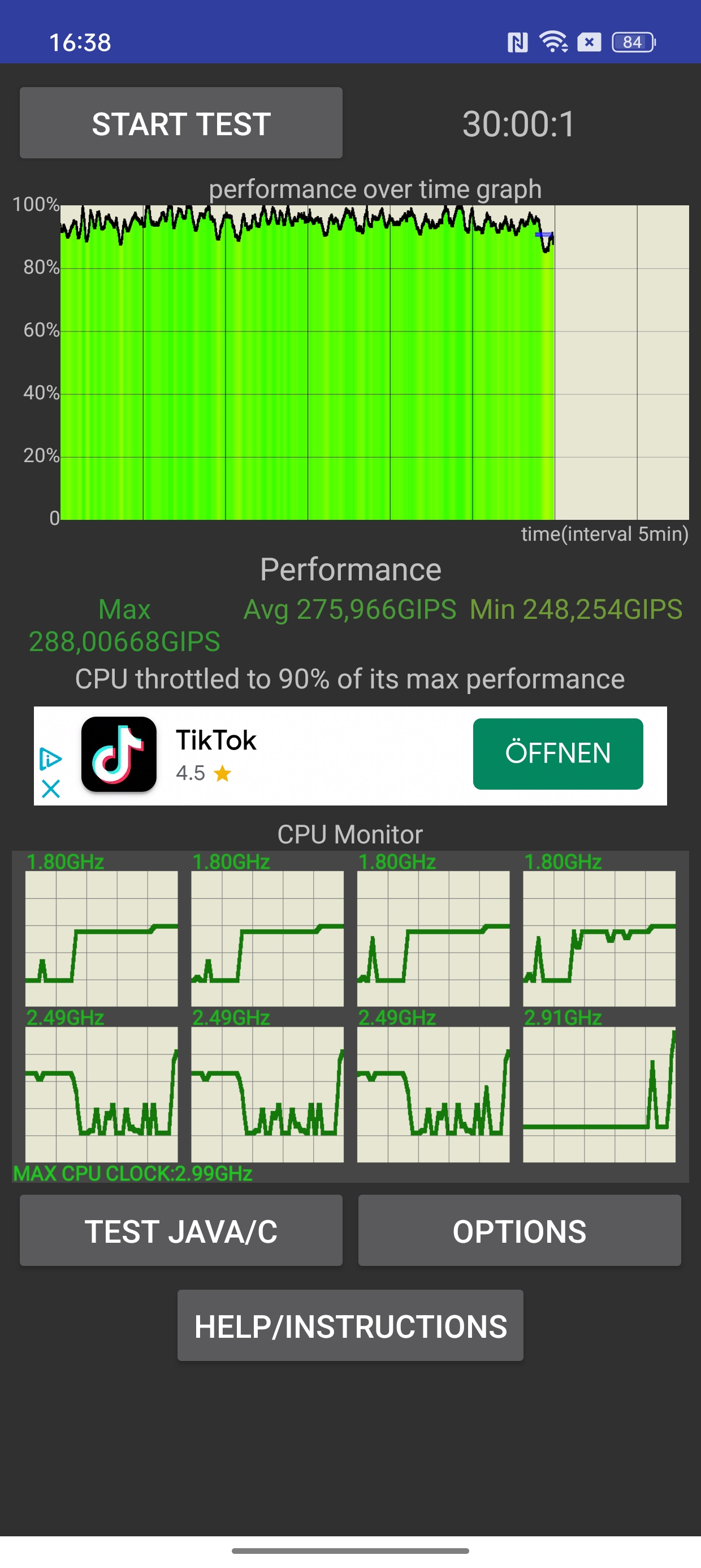
Task: Open the TEST JAVA/C option
Action: [x=181, y=1231]
